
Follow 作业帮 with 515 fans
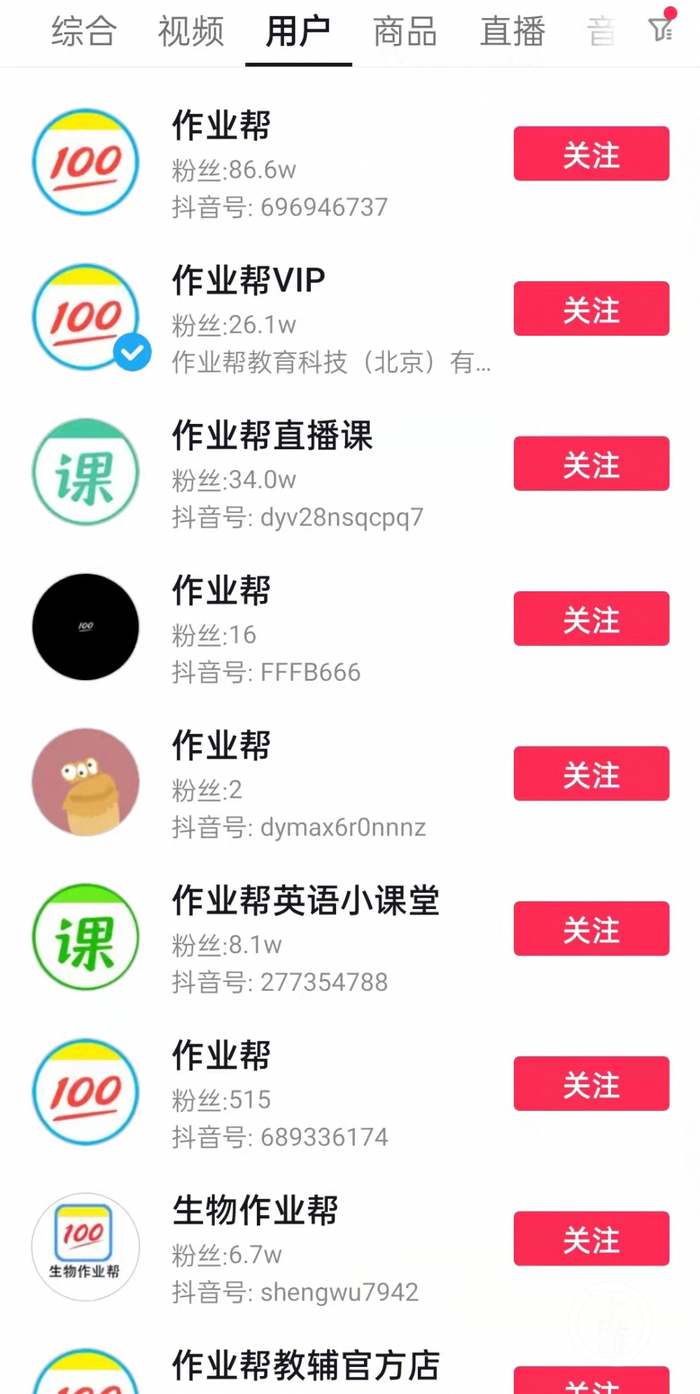click(591, 1084)
